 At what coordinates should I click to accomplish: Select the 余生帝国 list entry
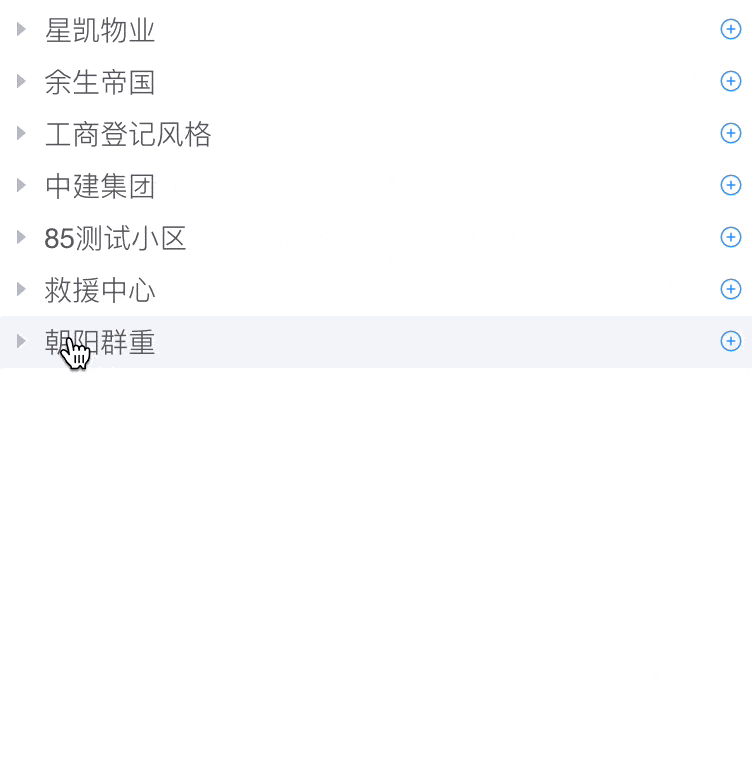pyautogui.click(x=99, y=81)
